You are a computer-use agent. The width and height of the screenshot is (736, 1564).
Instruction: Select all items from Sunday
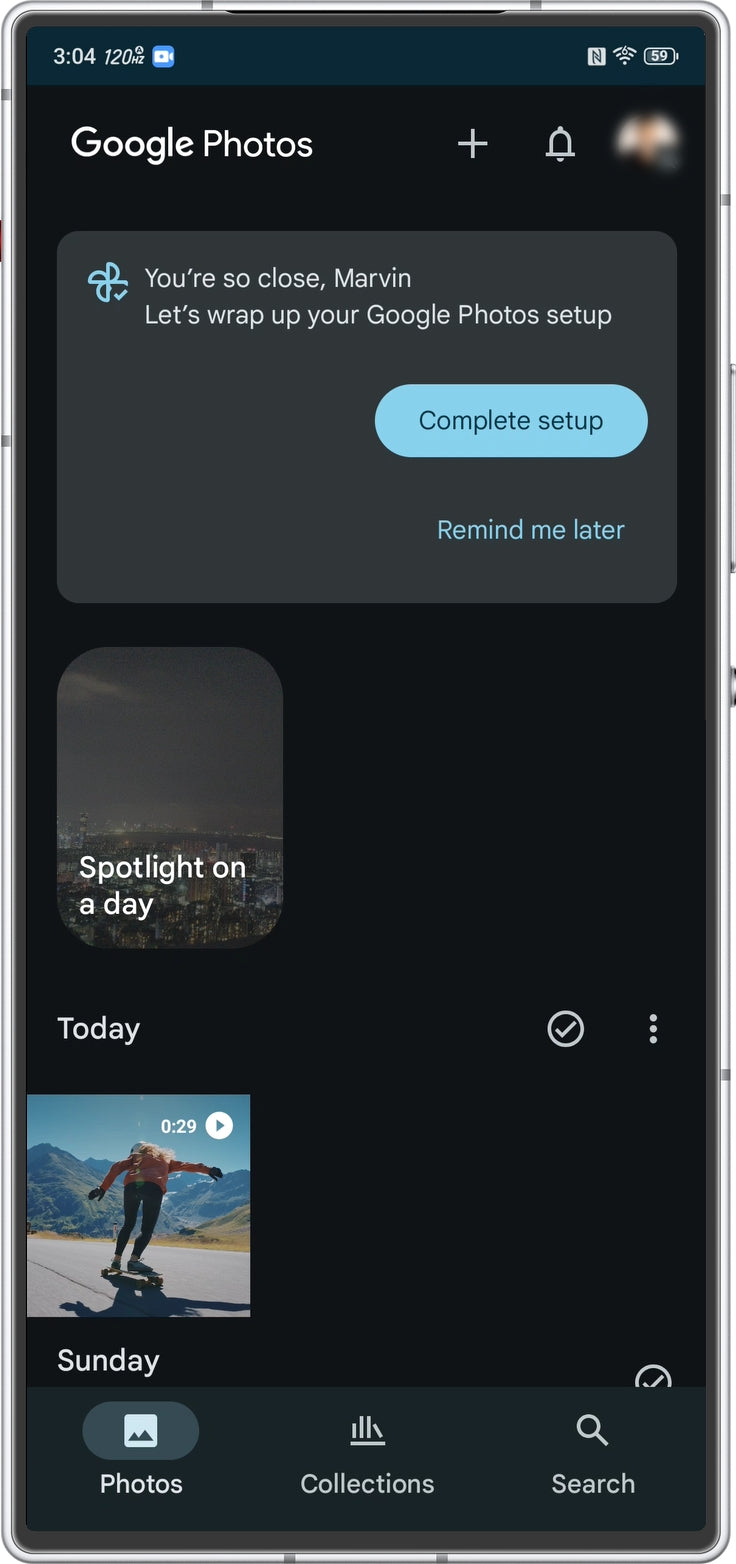[x=653, y=1376]
